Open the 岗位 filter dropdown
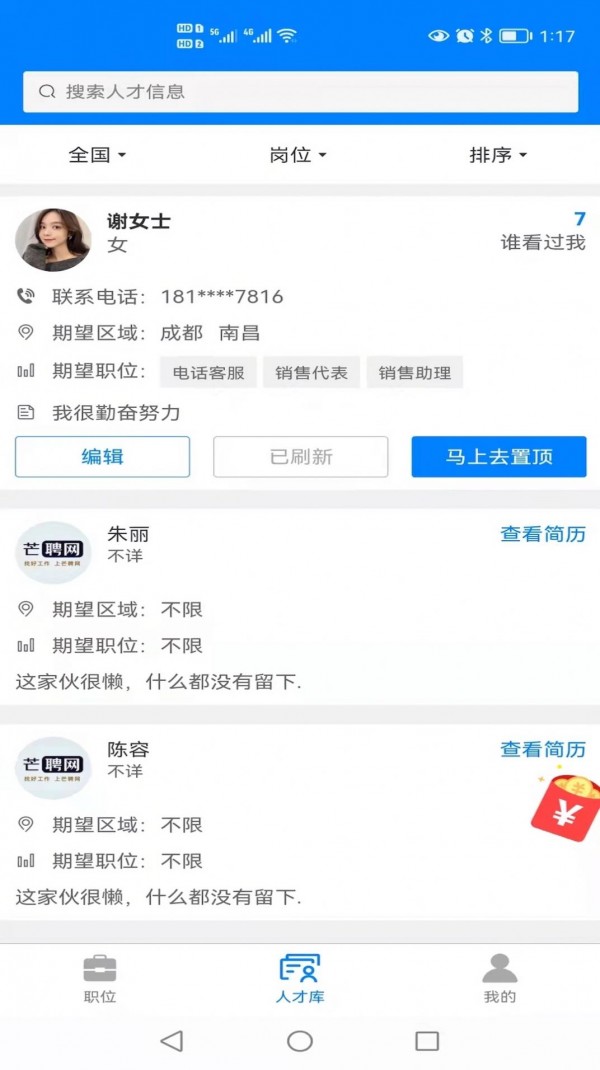 [x=298, y=155]
